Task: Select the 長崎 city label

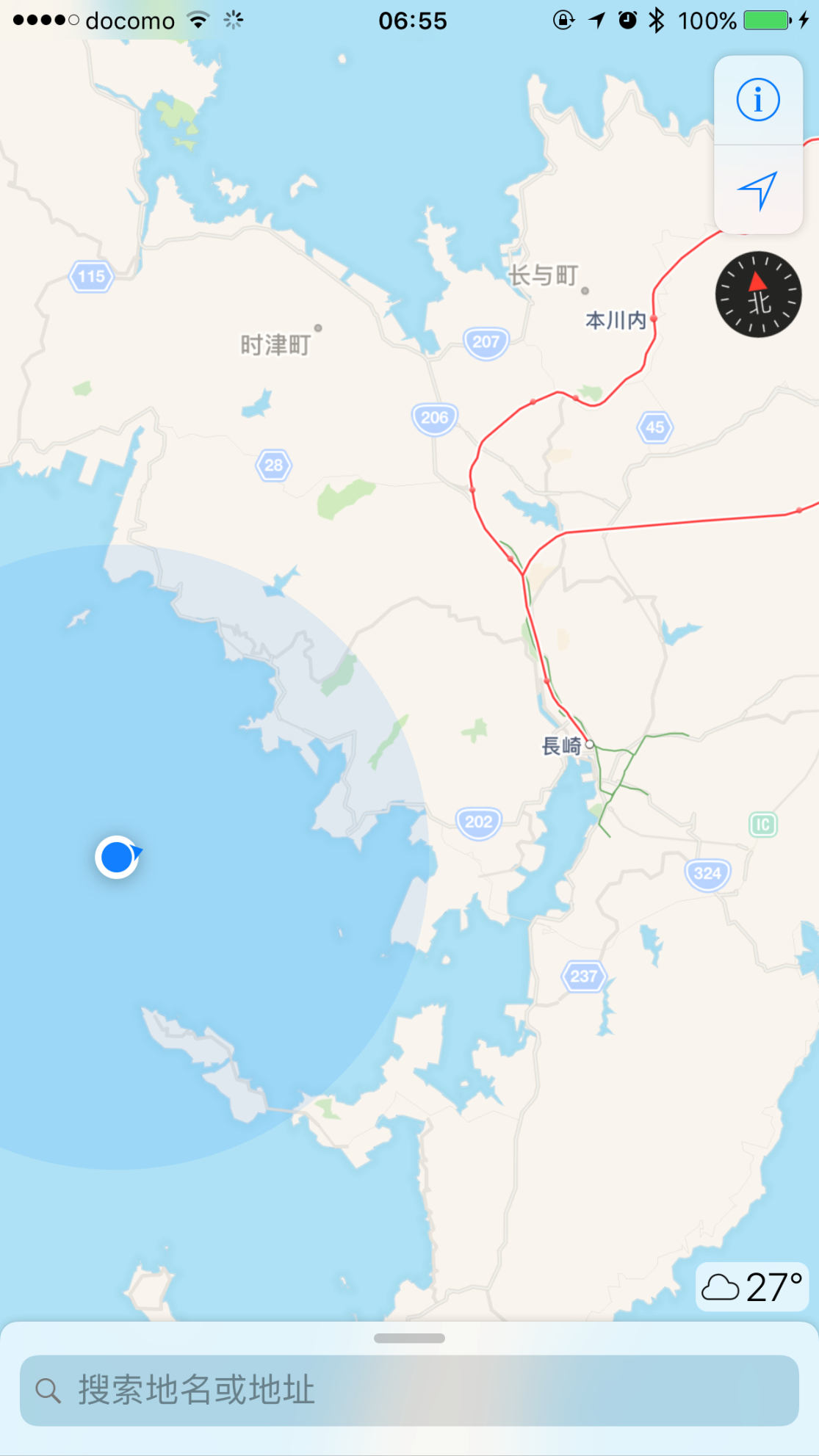Action: pyautogui.click(x=562, y=746)
